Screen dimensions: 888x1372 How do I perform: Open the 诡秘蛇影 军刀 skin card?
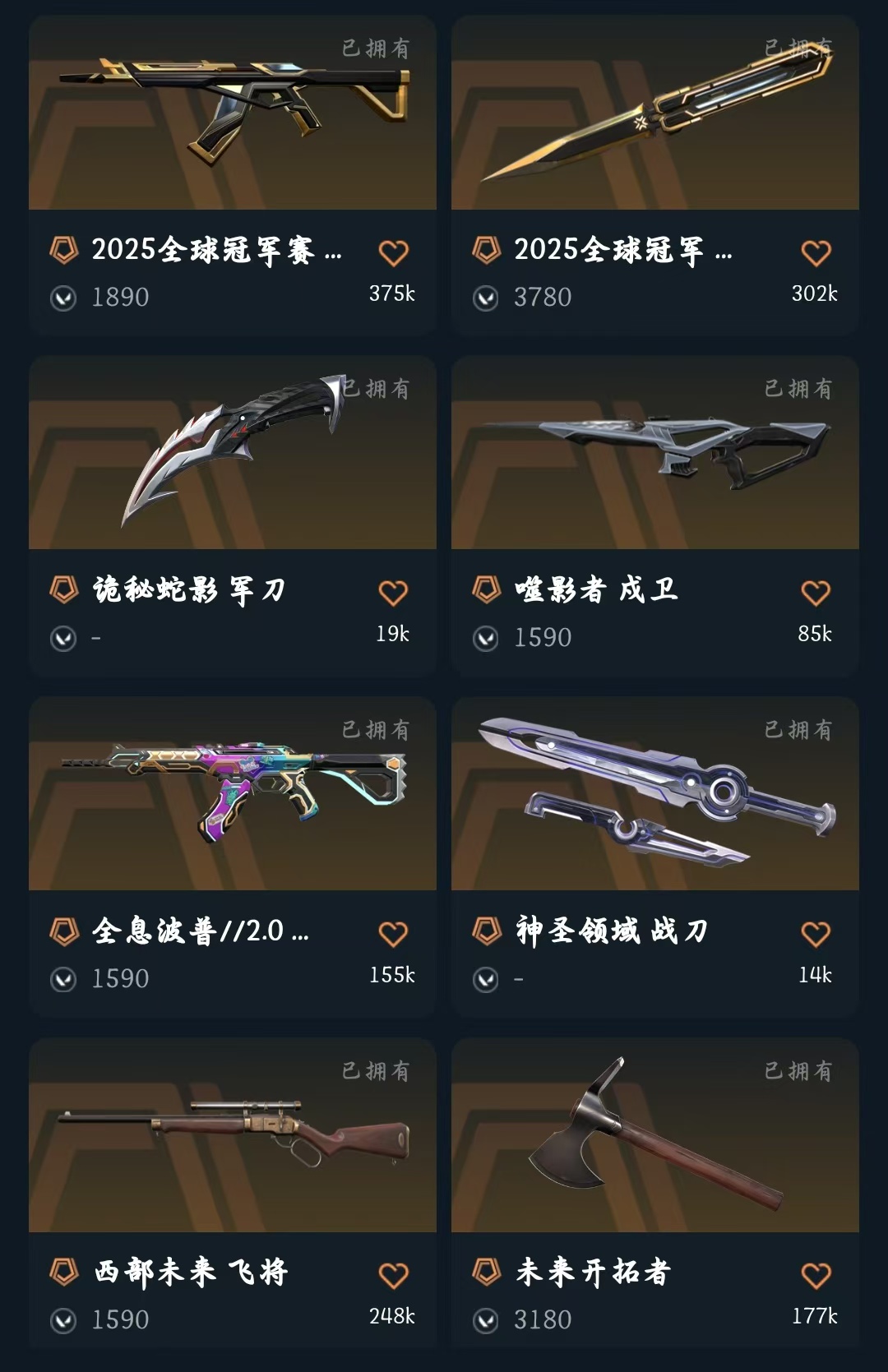(x=232, y=454)
